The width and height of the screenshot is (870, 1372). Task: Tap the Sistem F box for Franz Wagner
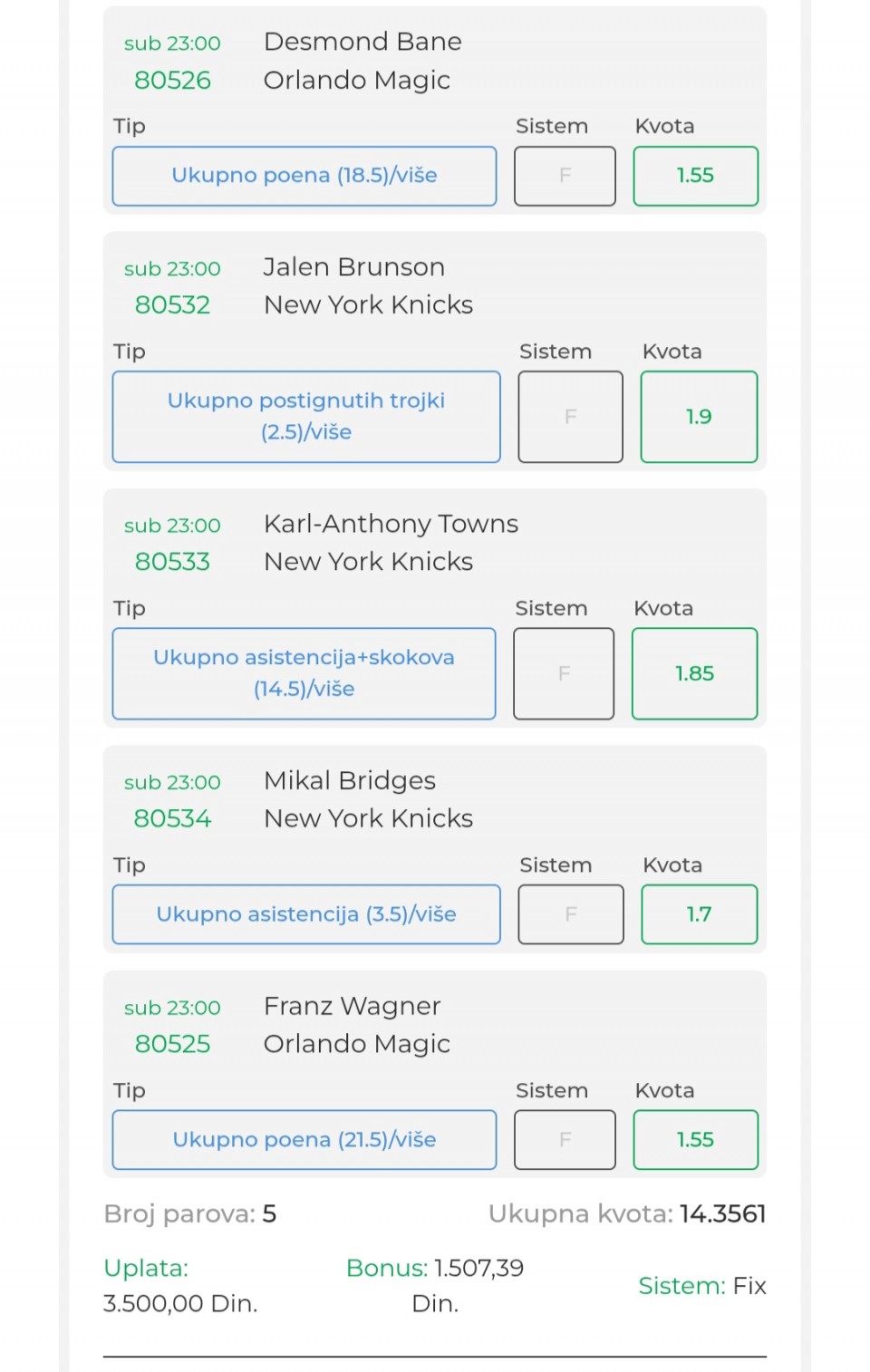pos(565,1140)
